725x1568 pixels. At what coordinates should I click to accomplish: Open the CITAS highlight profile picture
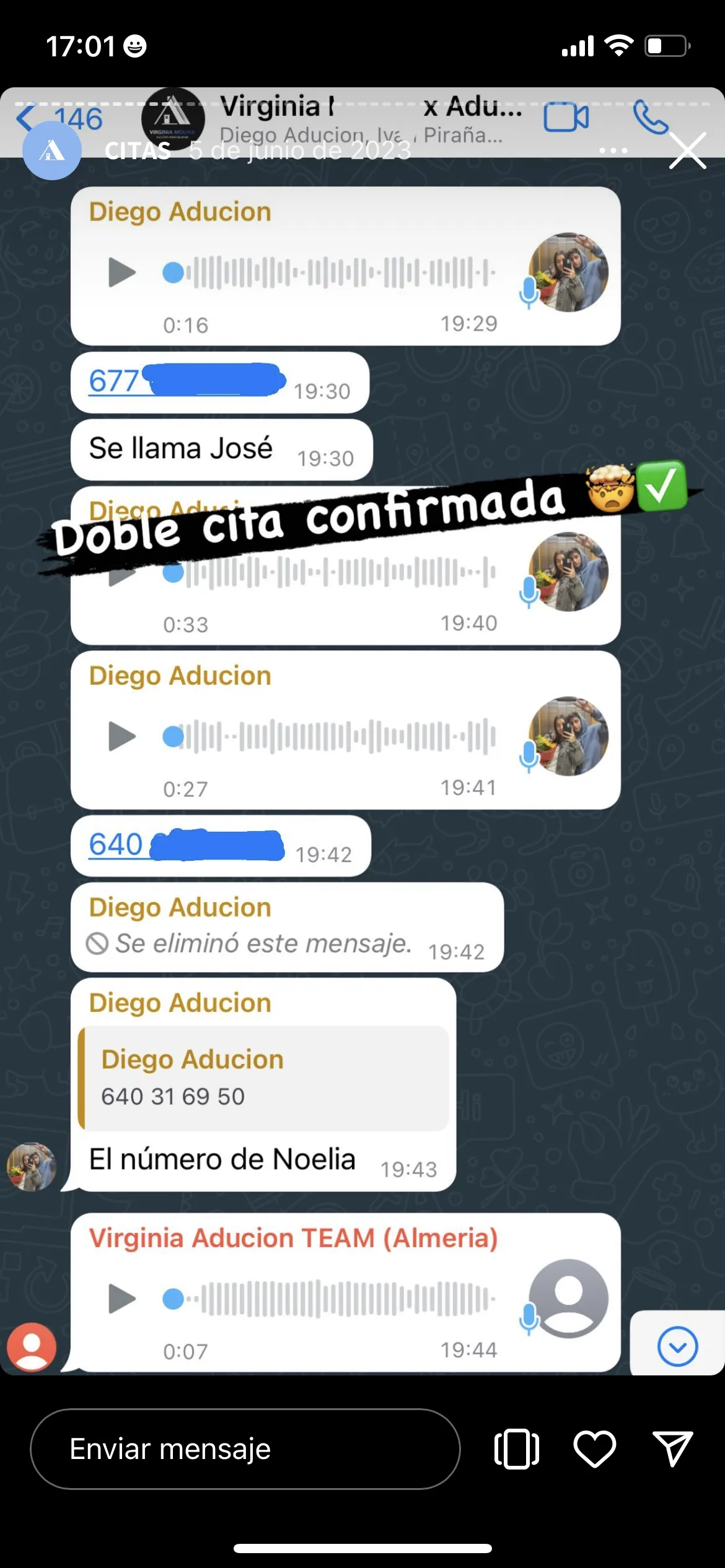[52, 150]
